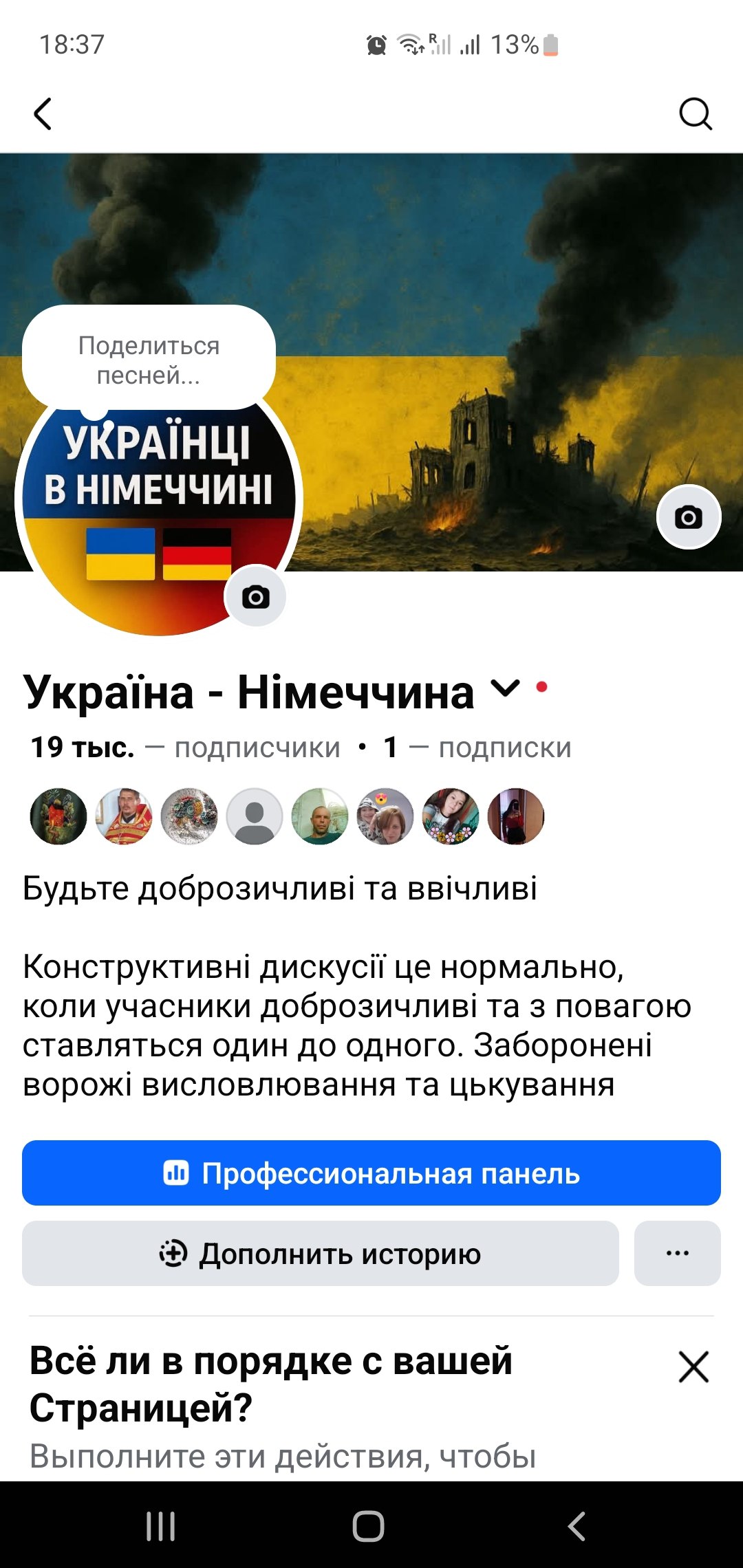
Task: Open the page notifications red dot indicator
Action: [543, 686]
